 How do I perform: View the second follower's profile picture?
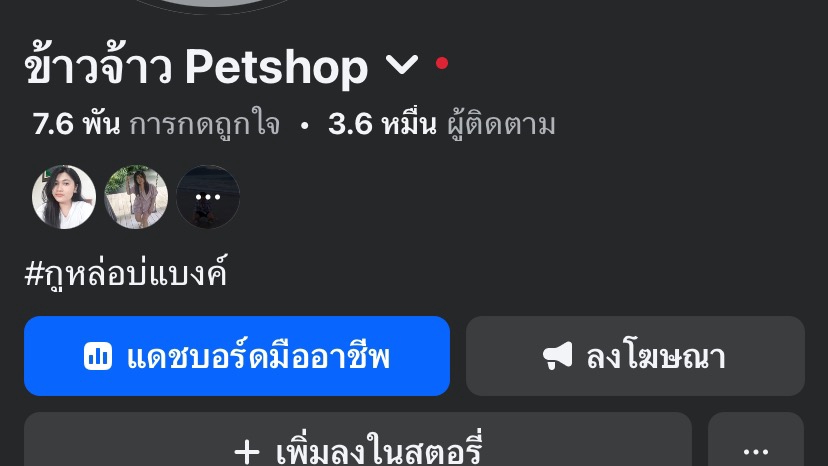(136, 197)
